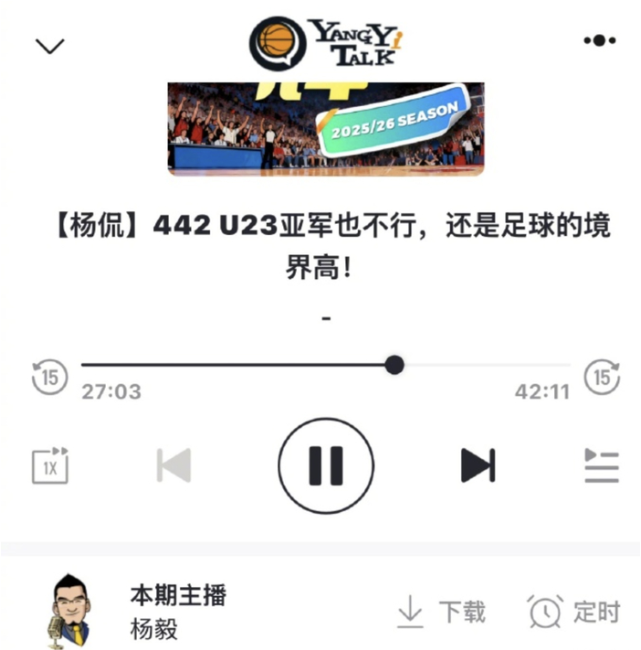Viewport: 641px width, 650px height.
Task: Tap the playback progress slider
Action: coord(394,365)
